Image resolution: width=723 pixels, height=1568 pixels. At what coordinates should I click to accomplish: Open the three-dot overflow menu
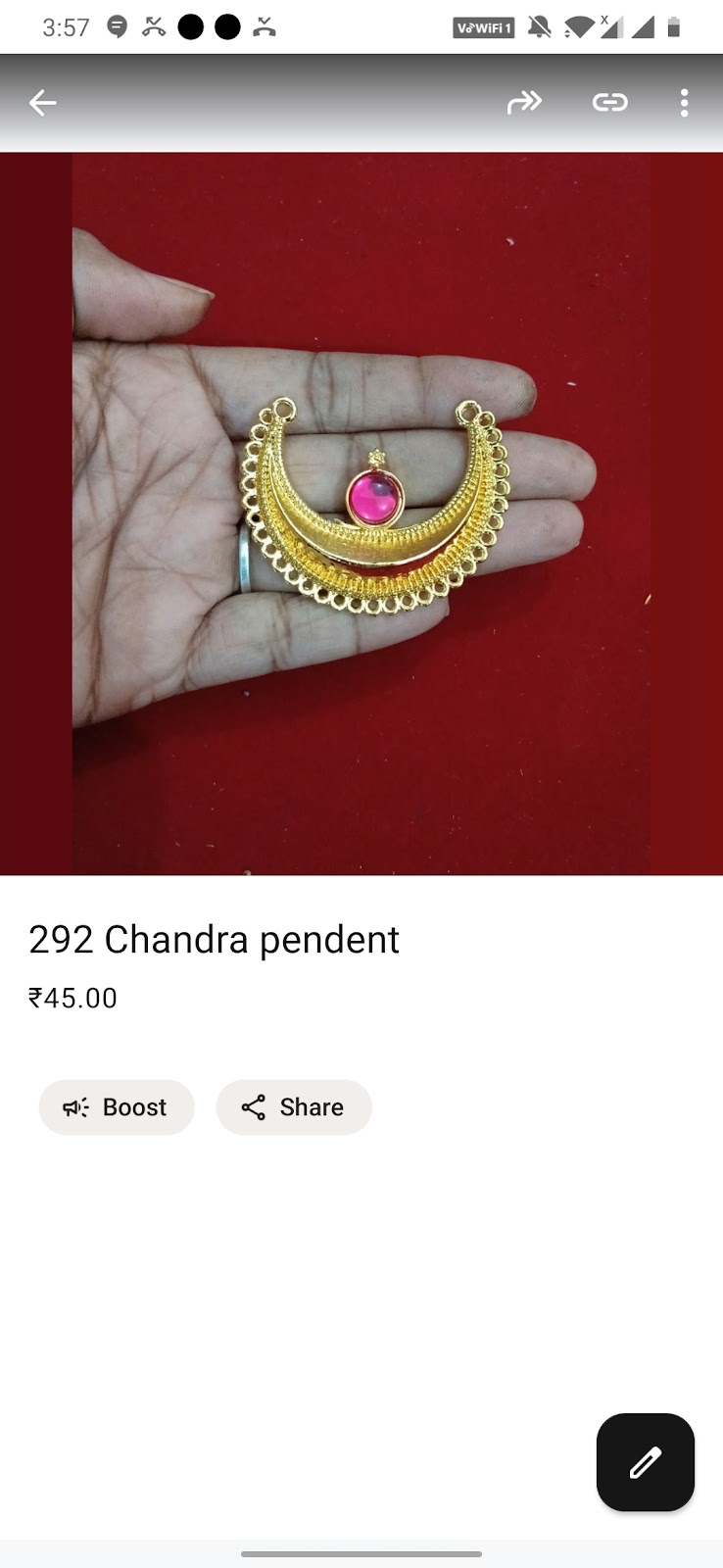[x=684, y=102]
